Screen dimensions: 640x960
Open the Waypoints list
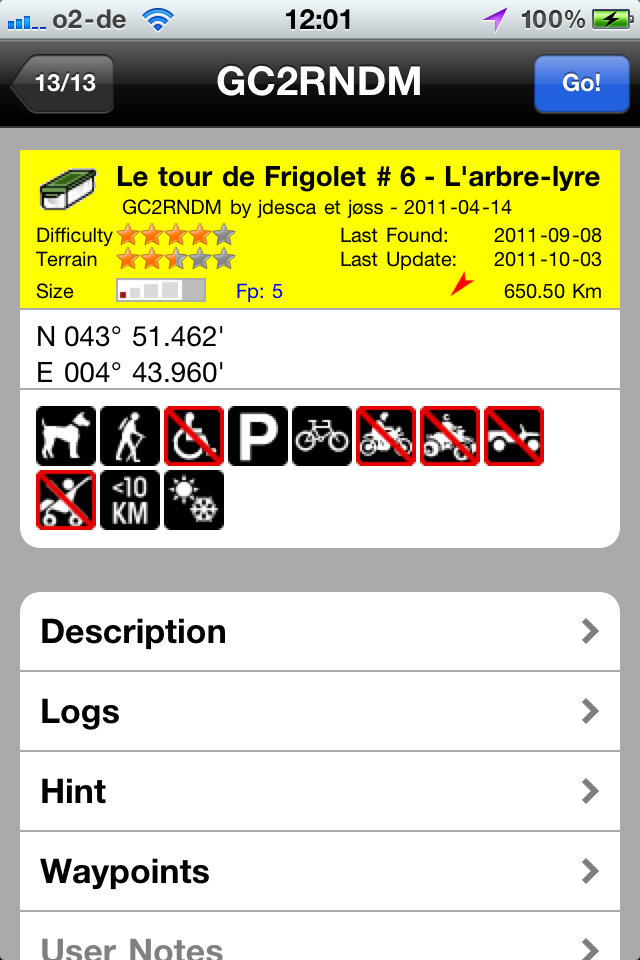(320, 872)
